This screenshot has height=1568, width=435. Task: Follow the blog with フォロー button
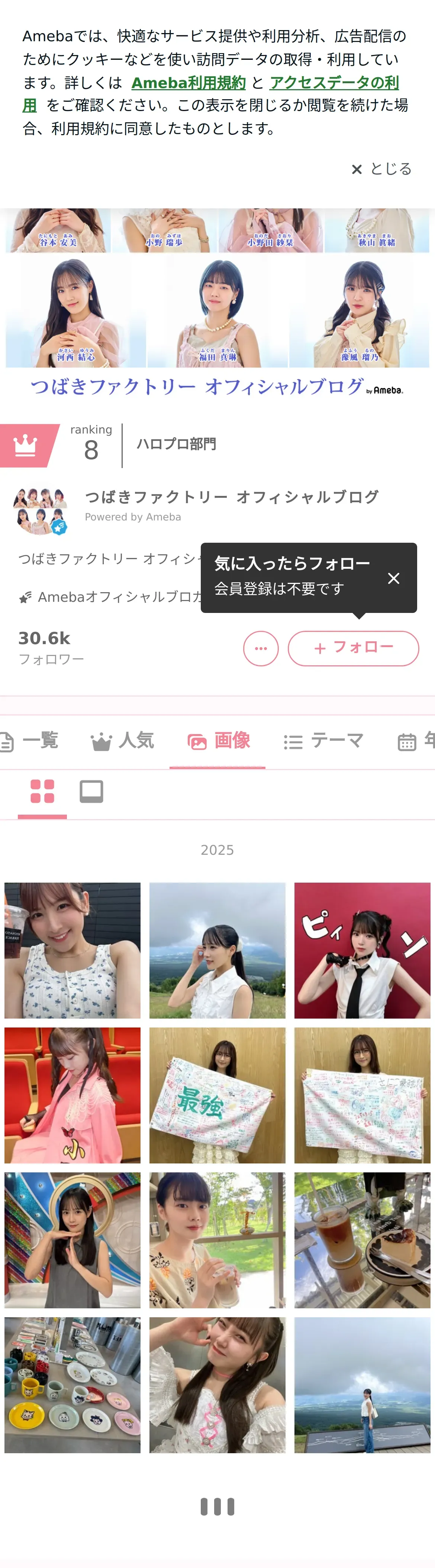pos(353,648)
